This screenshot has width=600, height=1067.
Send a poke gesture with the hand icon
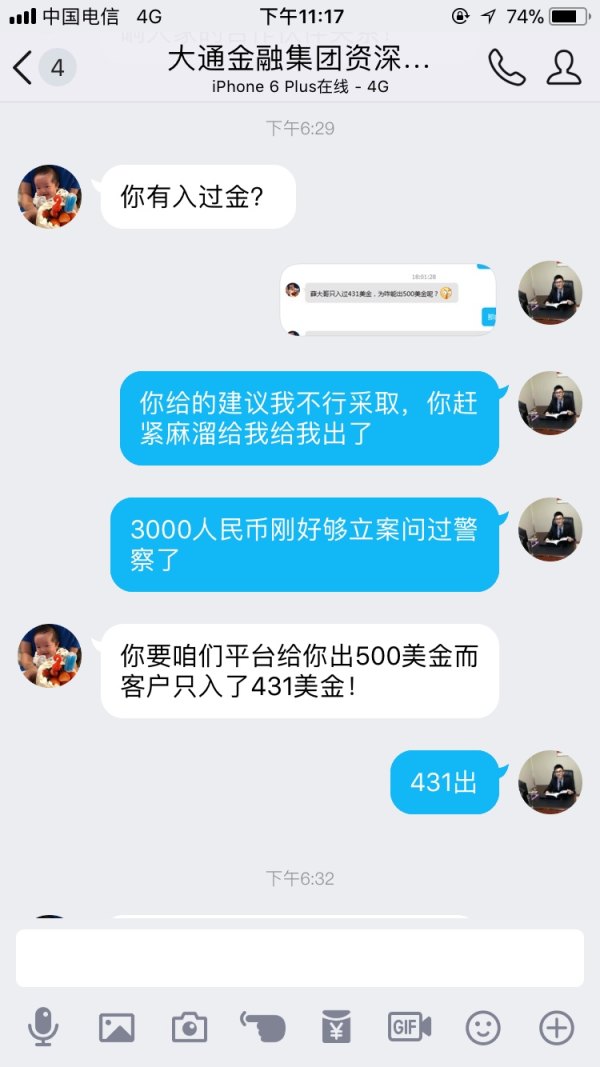[262, 1027]
